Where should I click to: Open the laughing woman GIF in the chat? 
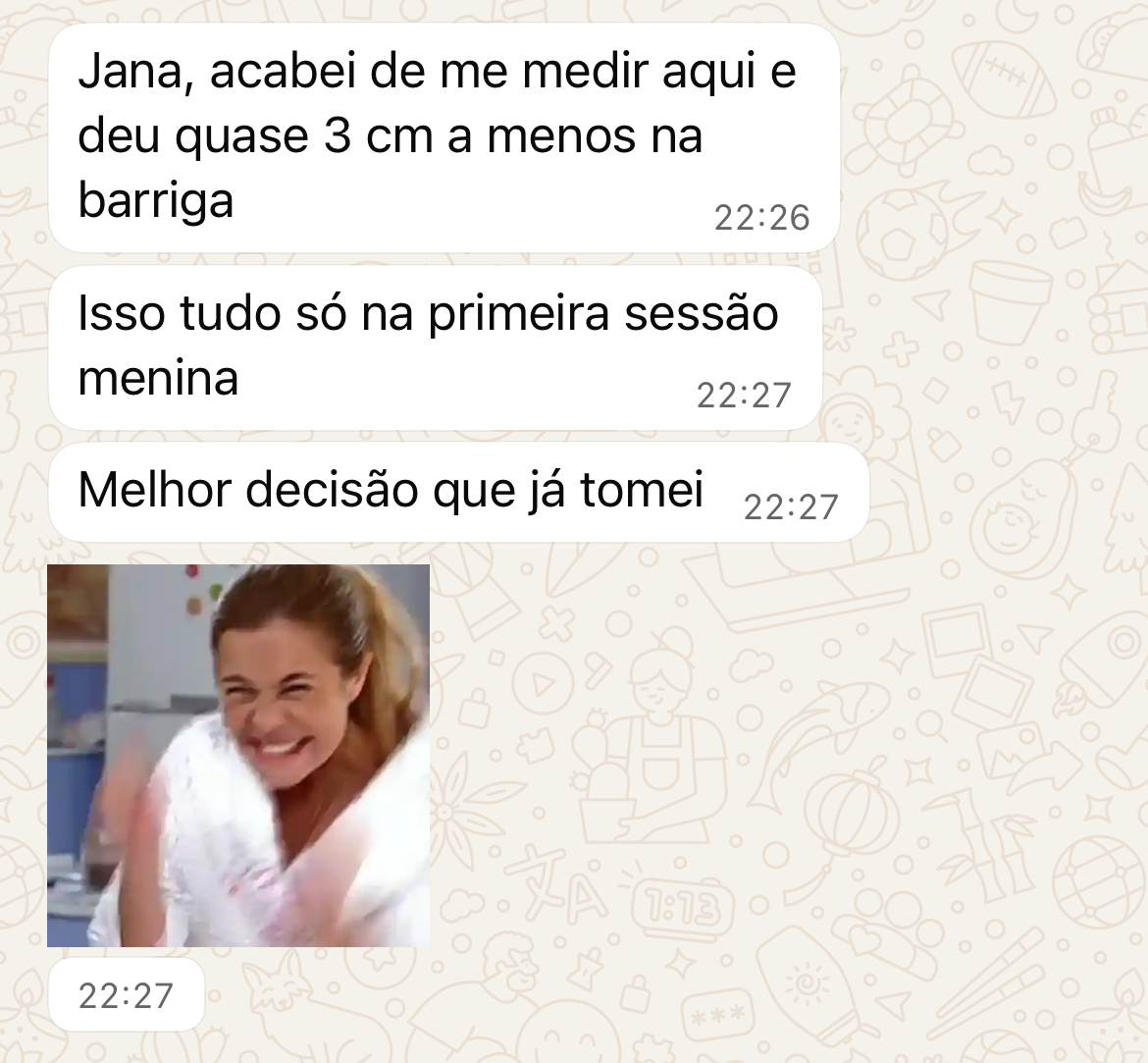238,755
